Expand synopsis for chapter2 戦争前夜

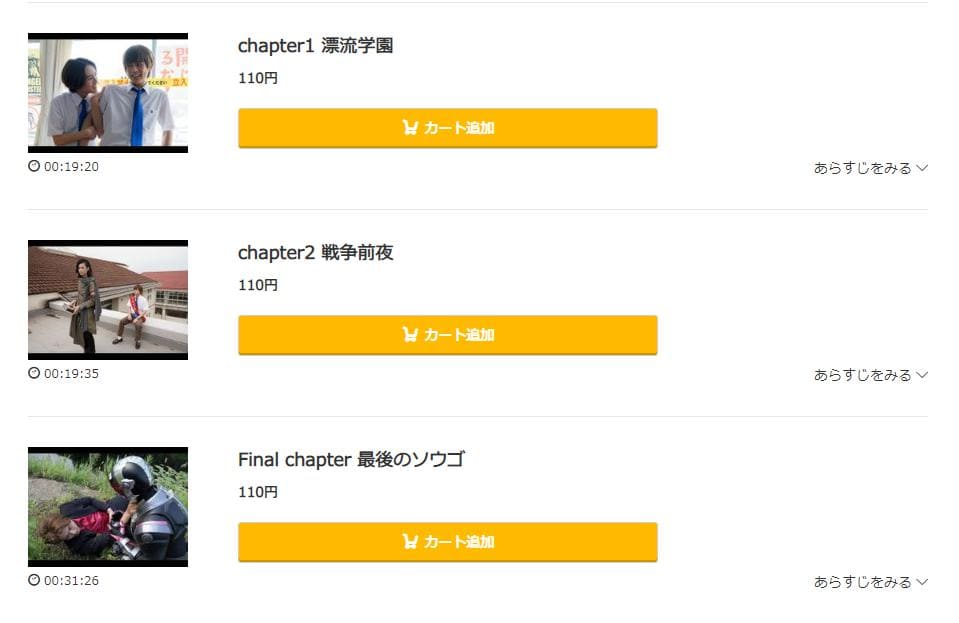click(x=870, y=375)
